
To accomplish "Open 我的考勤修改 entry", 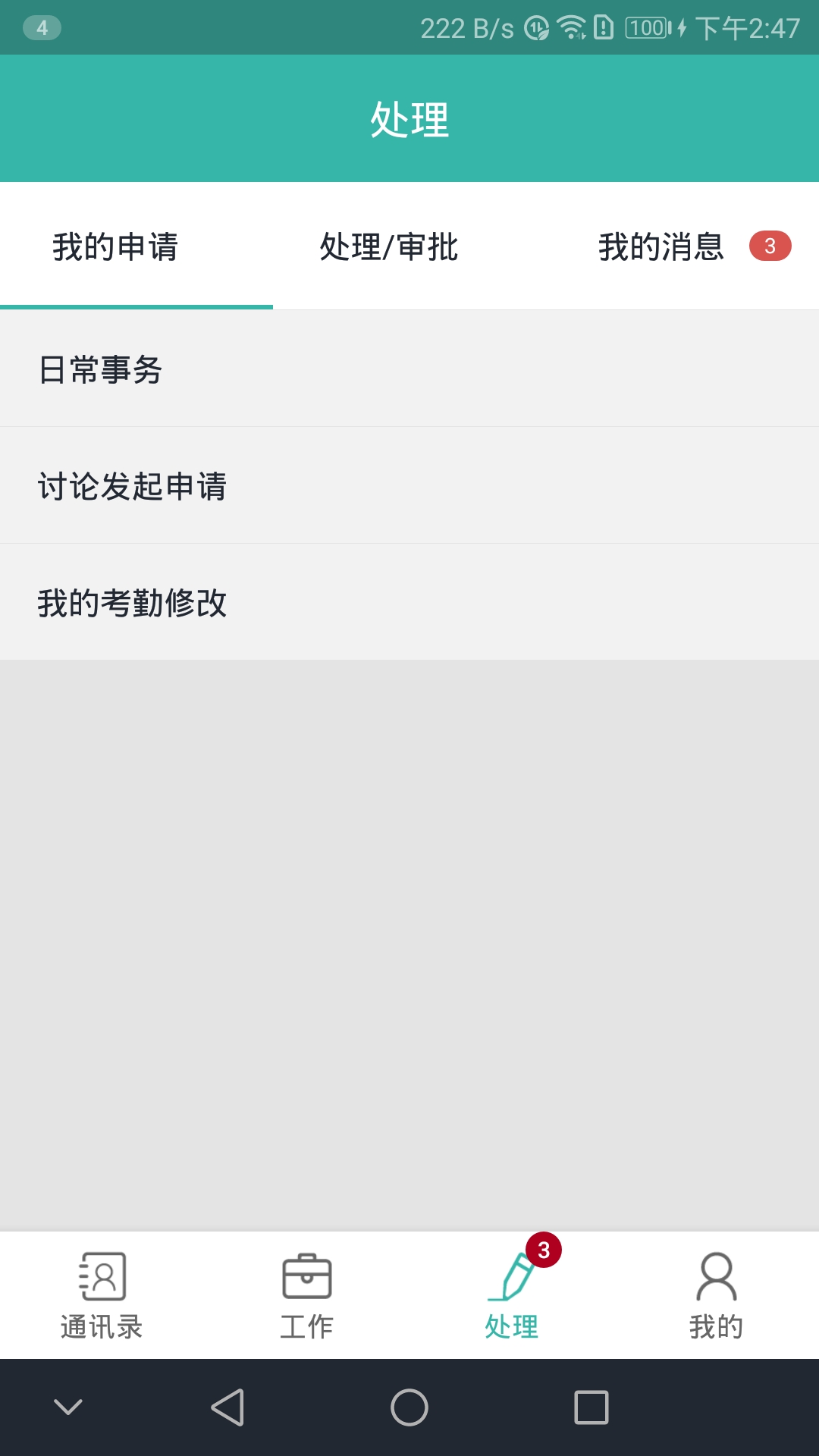I will tap(134, 604).
